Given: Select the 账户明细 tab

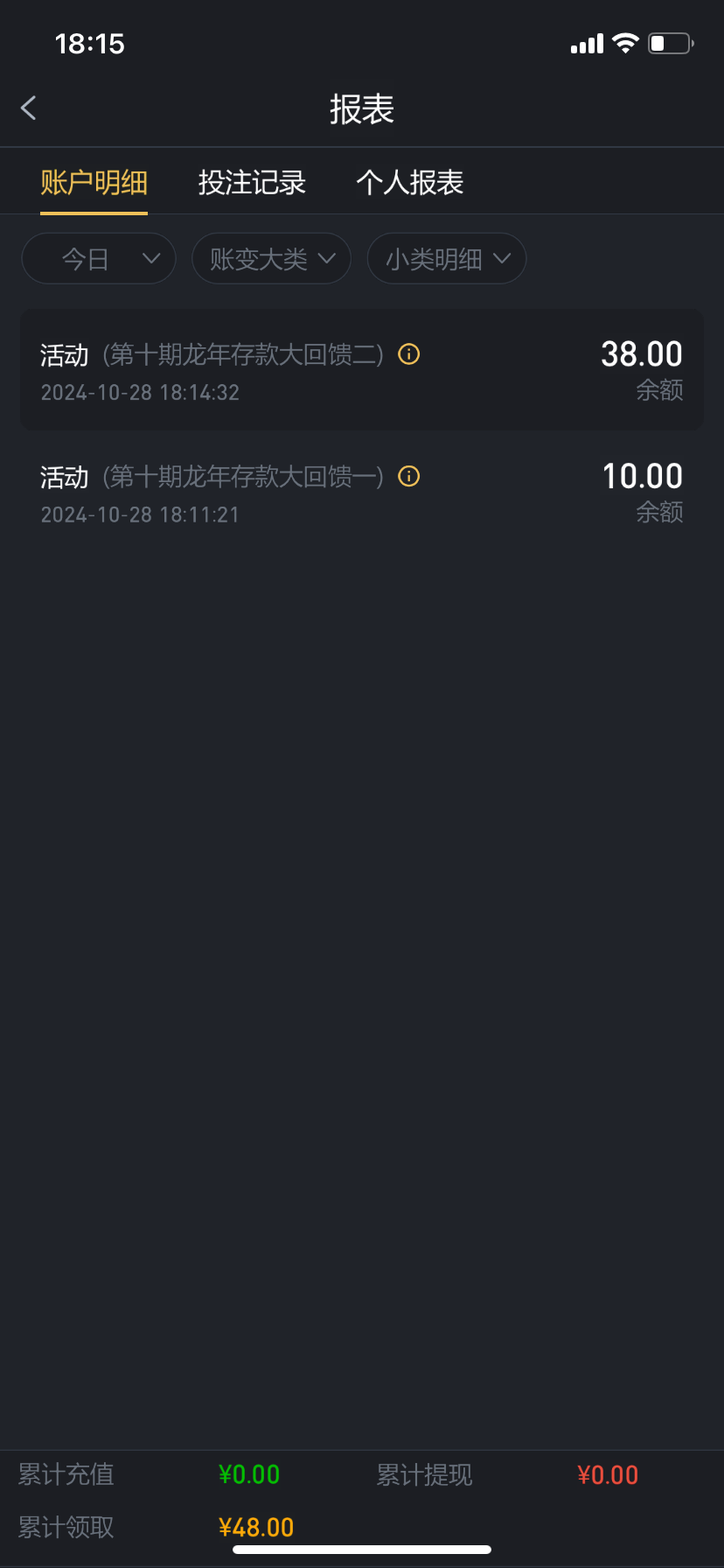Looking at the screenshot, I should coord(94,182).
